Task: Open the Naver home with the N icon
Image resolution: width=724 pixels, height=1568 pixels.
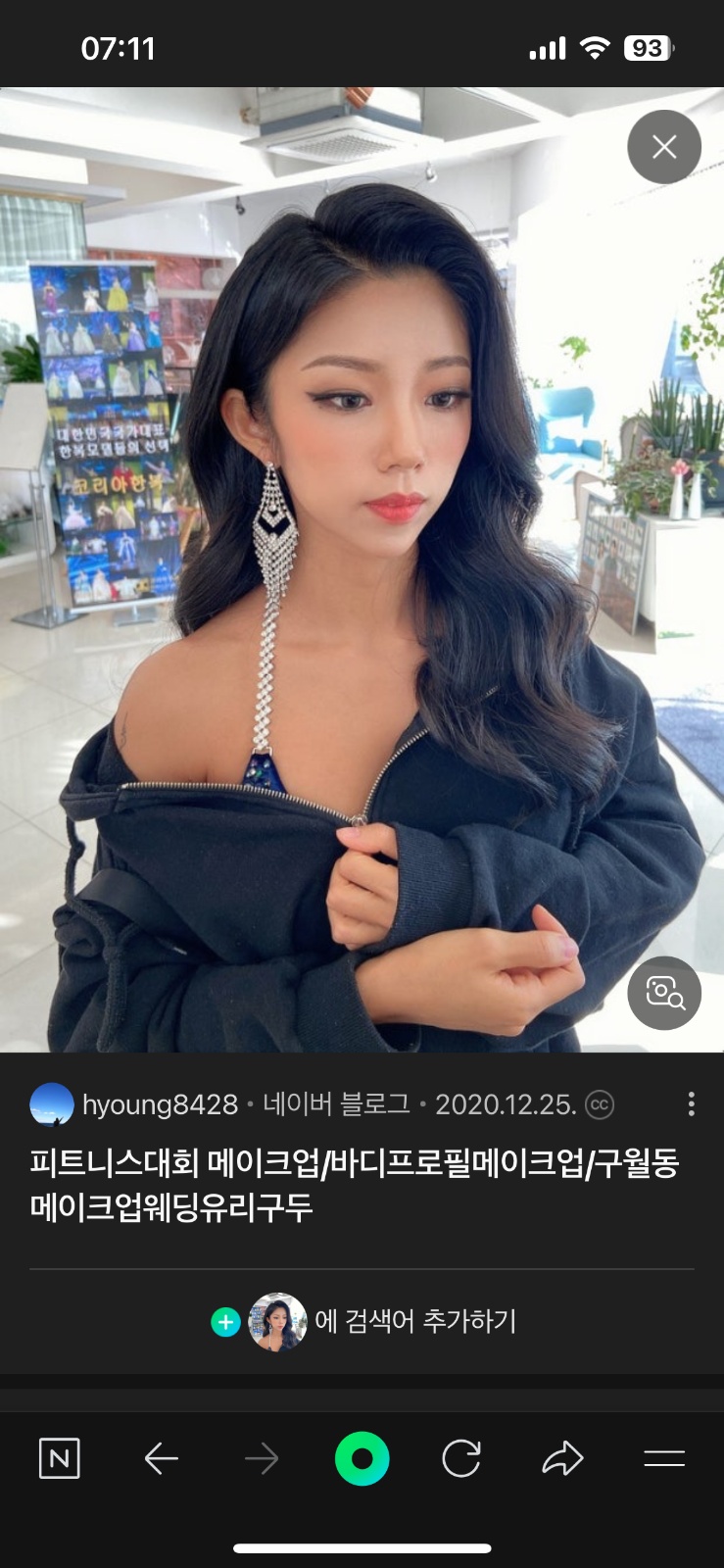Action: pyautogui.click(x=59, y=1457)
